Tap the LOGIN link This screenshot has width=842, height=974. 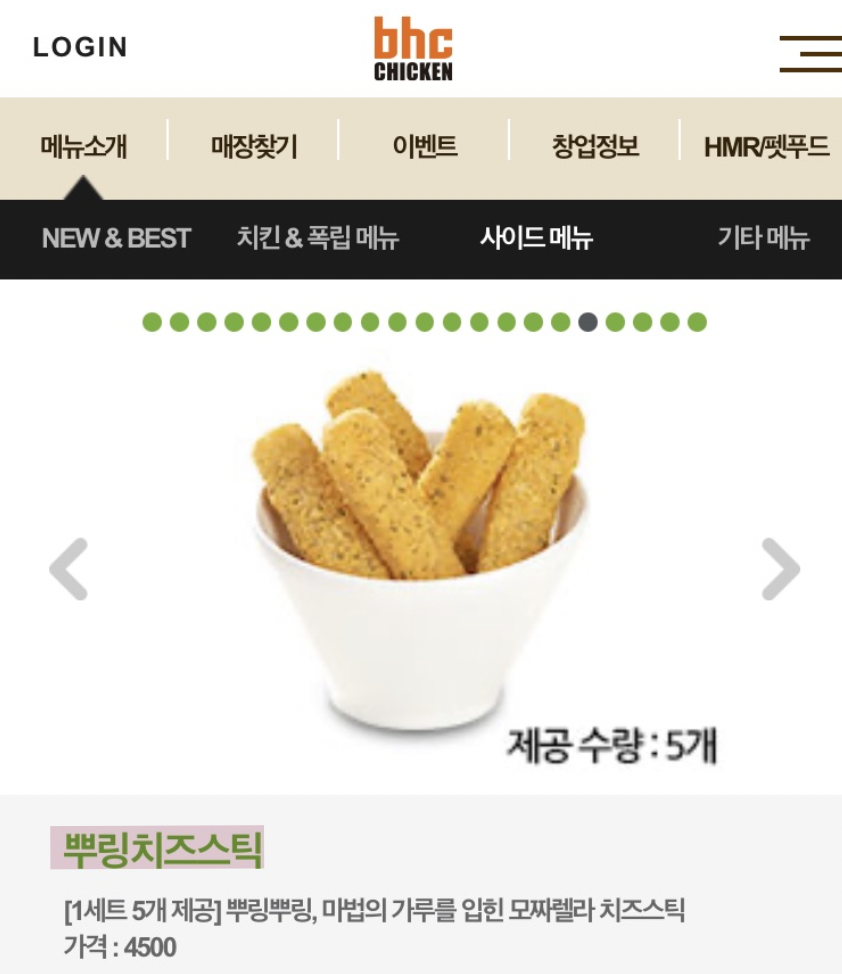[x=80, y=47]
